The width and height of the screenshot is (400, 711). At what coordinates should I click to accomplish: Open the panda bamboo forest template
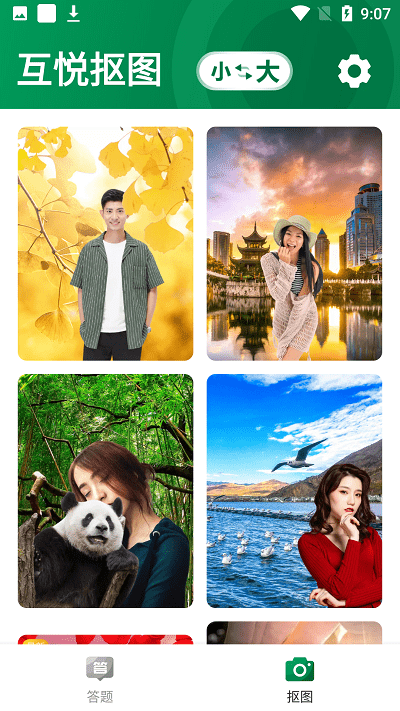[x=106, y=491]
